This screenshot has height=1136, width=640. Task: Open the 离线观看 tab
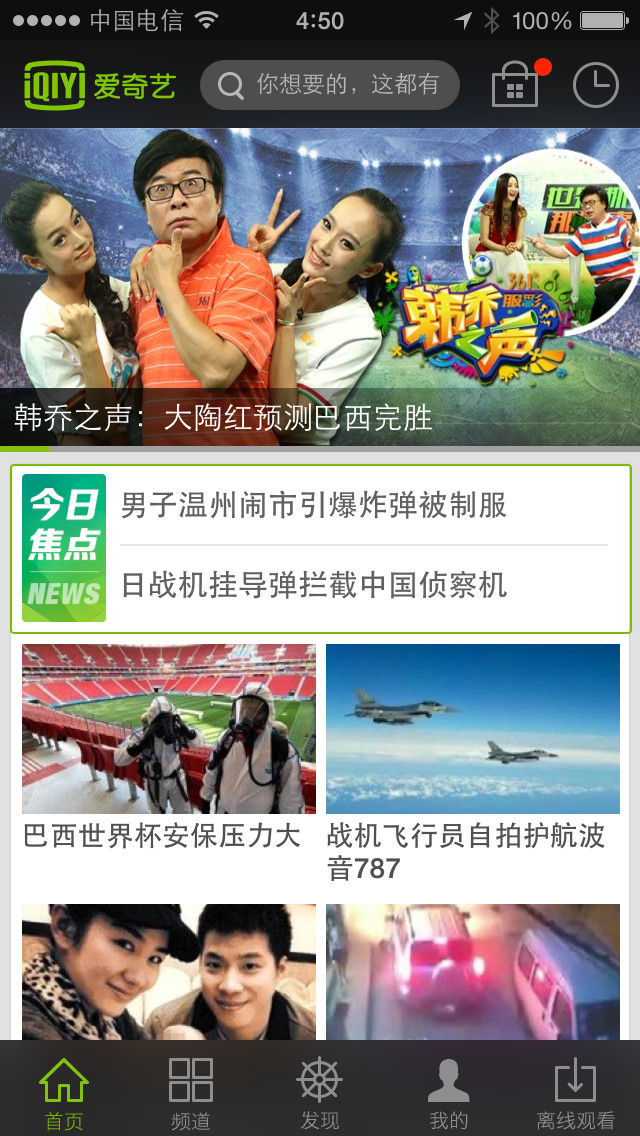point(575,1091)
